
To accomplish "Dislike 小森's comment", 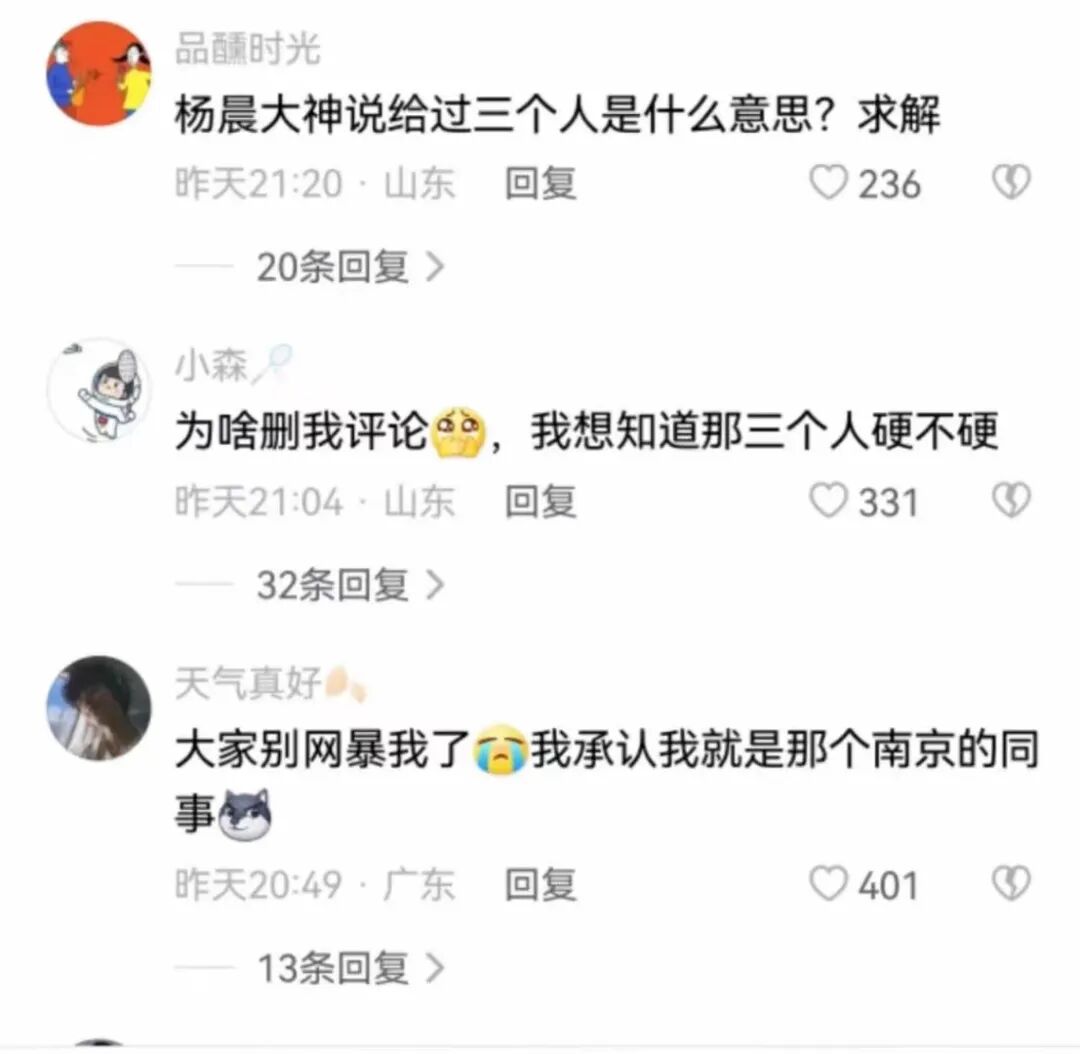I will pos(1010,501).
